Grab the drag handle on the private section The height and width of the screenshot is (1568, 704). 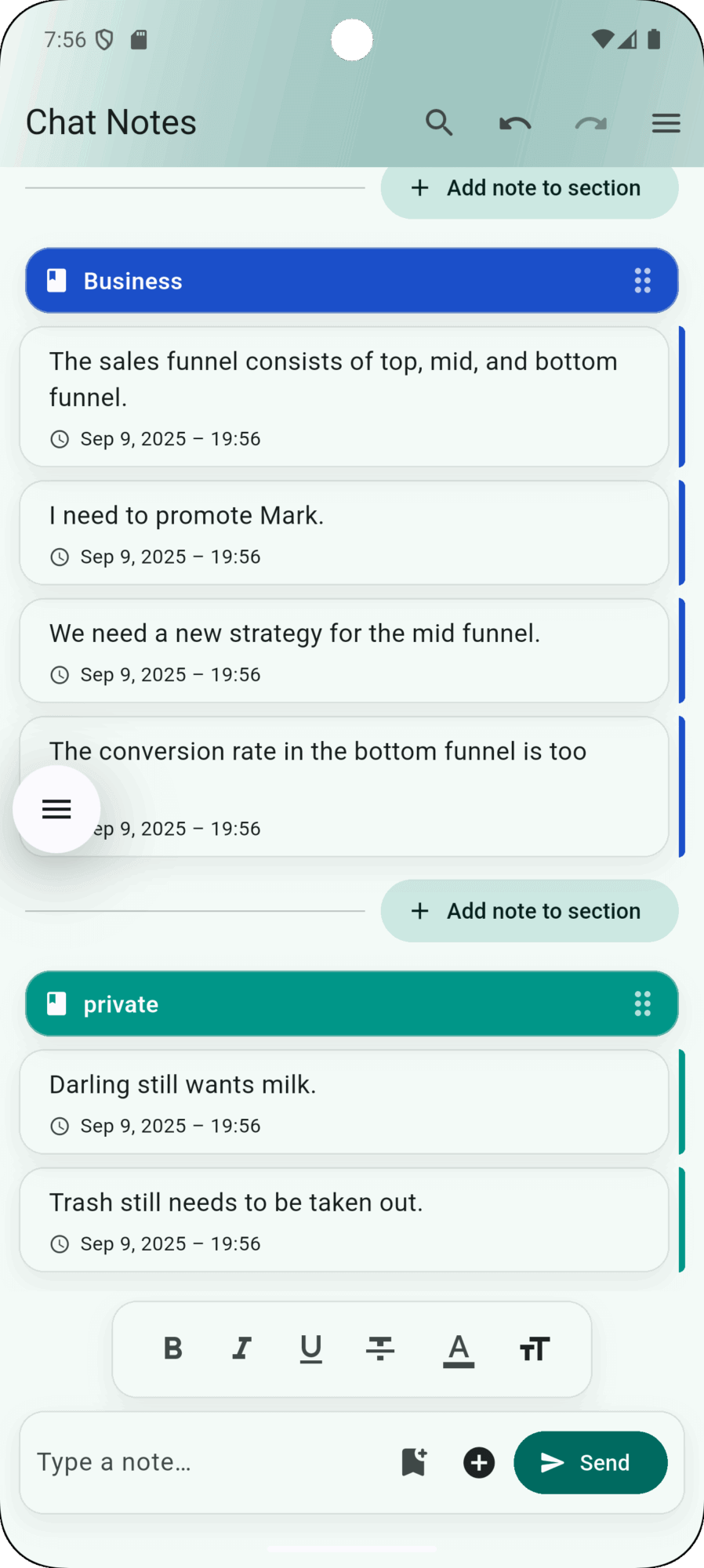(x=643, y=1004)
